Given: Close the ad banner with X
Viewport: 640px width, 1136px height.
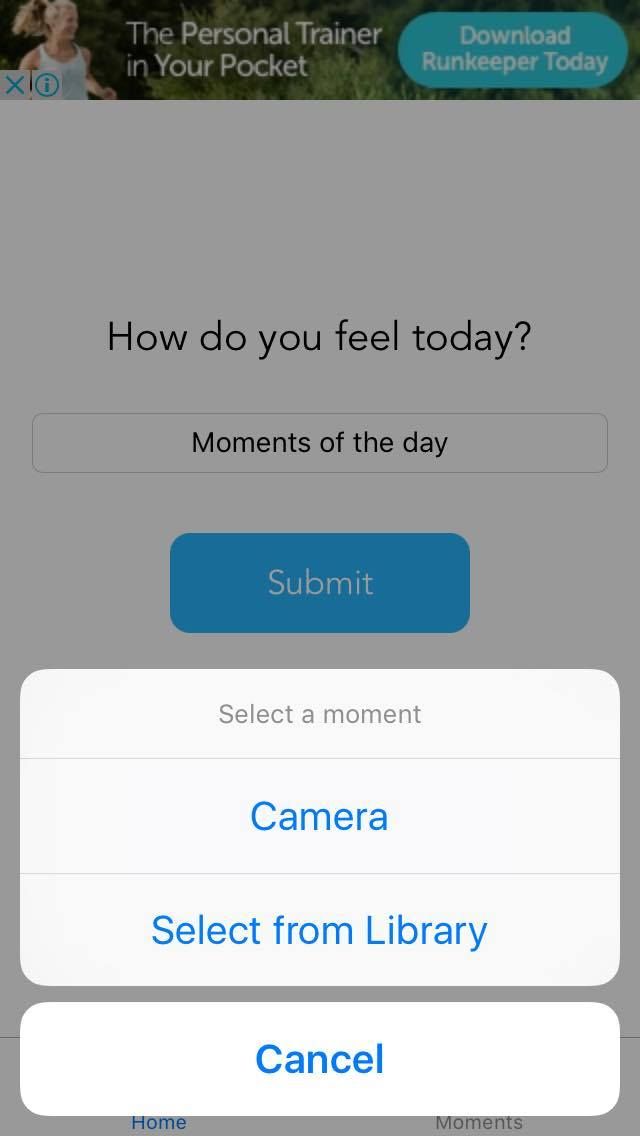Looking at the screenshot, I should point(14,85).
